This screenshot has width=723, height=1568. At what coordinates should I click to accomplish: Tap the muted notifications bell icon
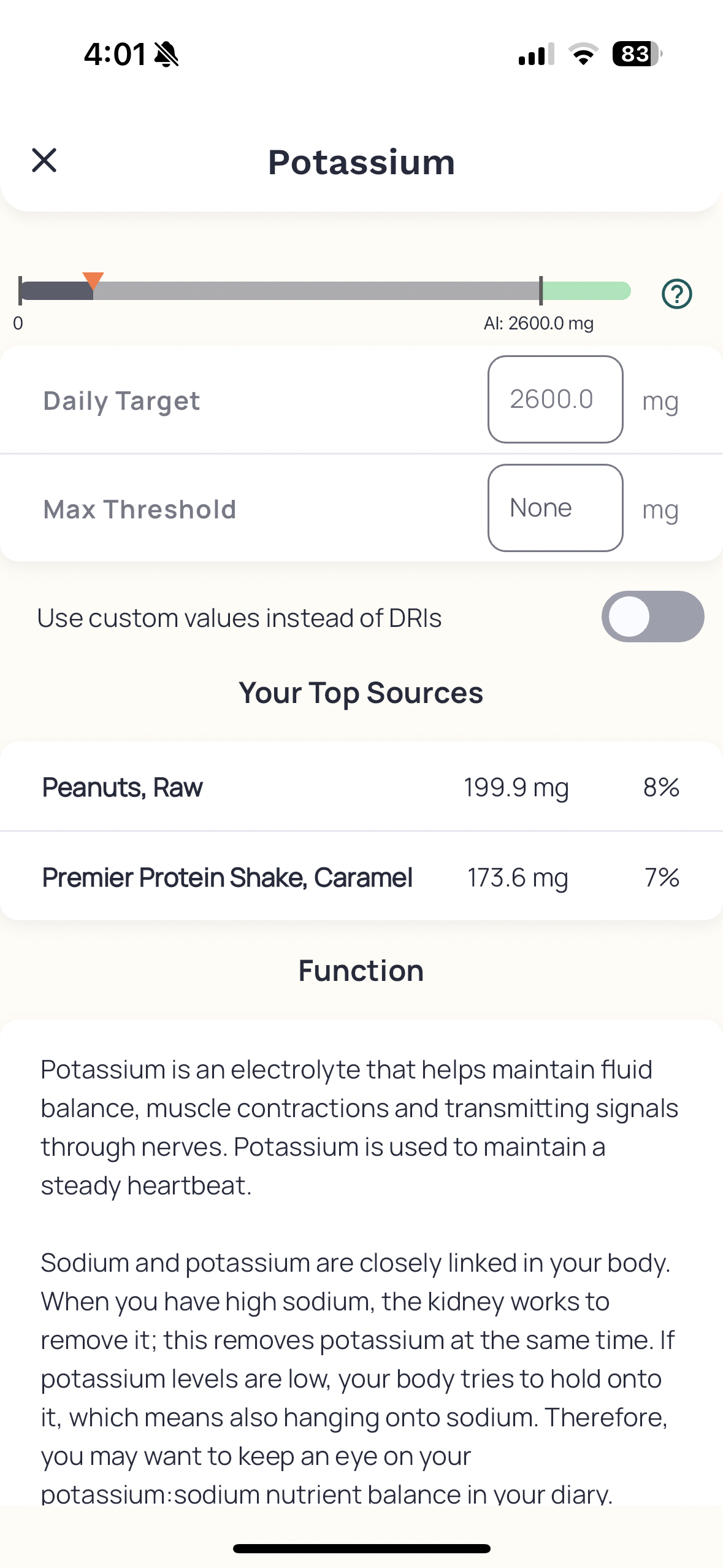pos(165,55)
